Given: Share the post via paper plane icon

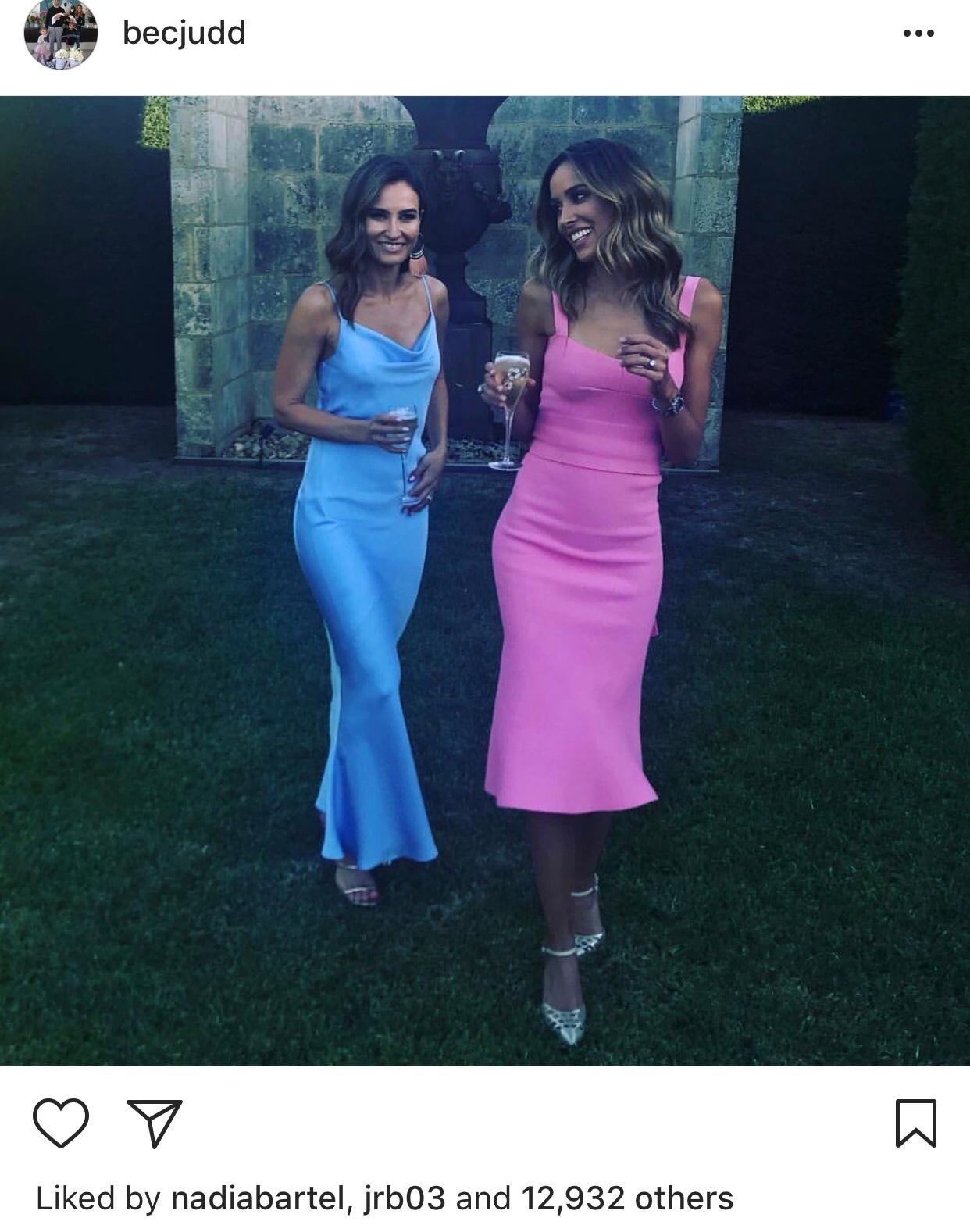Looking at the screenshot, I should (155, 1123).
